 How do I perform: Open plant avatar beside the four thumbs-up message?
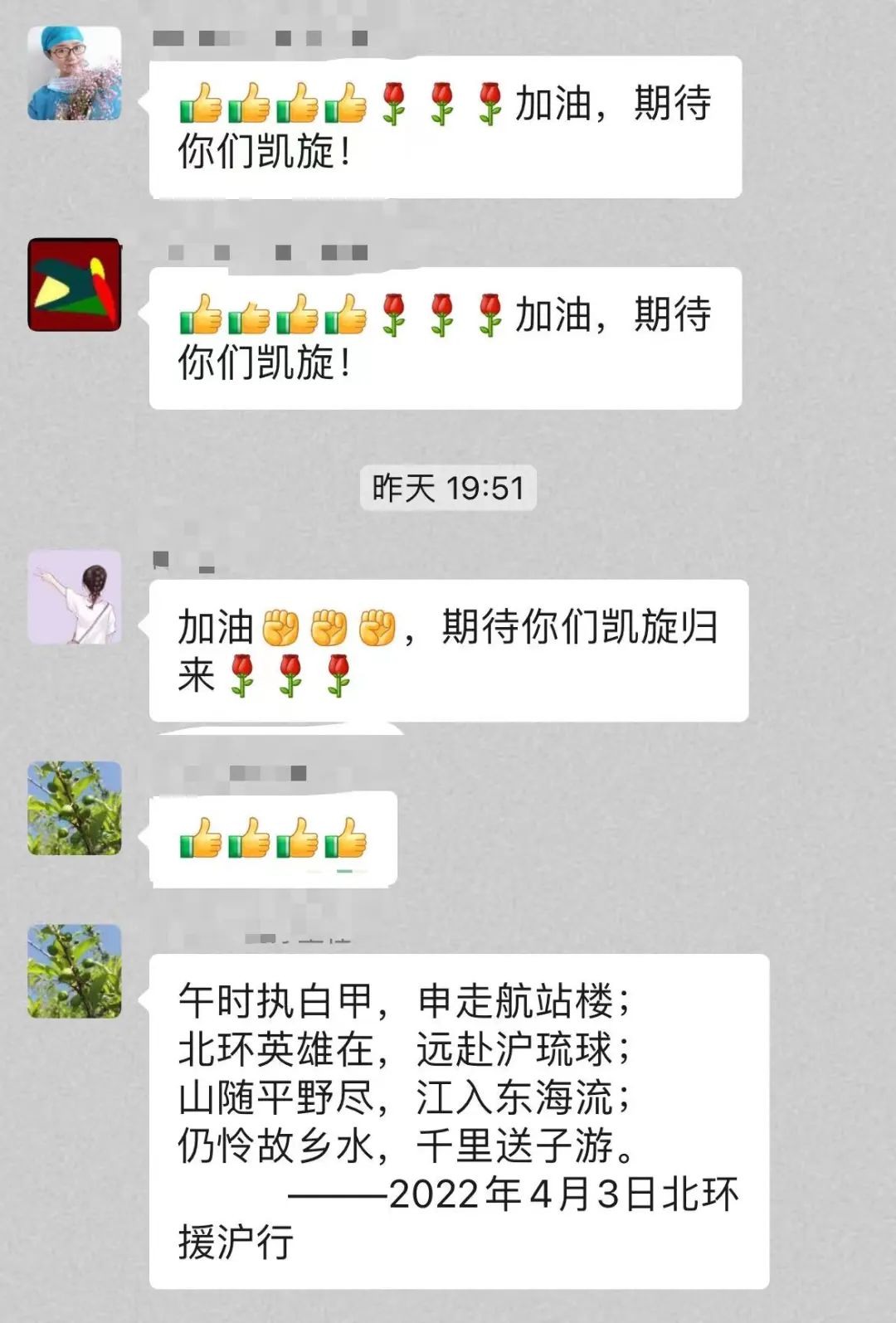pyautogui.click(x=75, y=808)
